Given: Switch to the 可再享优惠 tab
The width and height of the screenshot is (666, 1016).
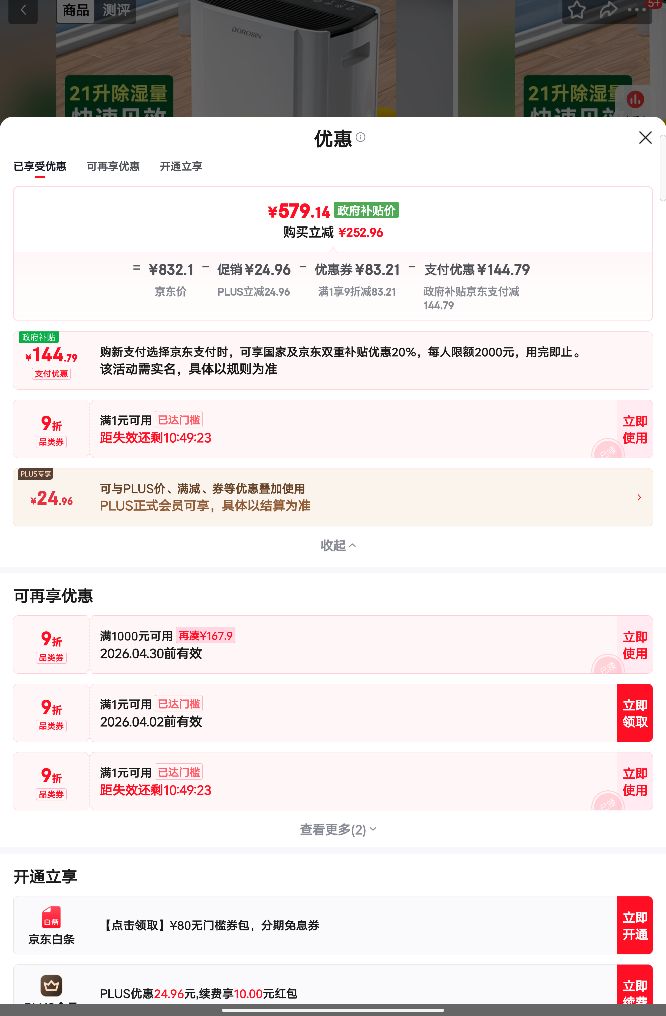Looking at the screenshot, I should 113,167.
